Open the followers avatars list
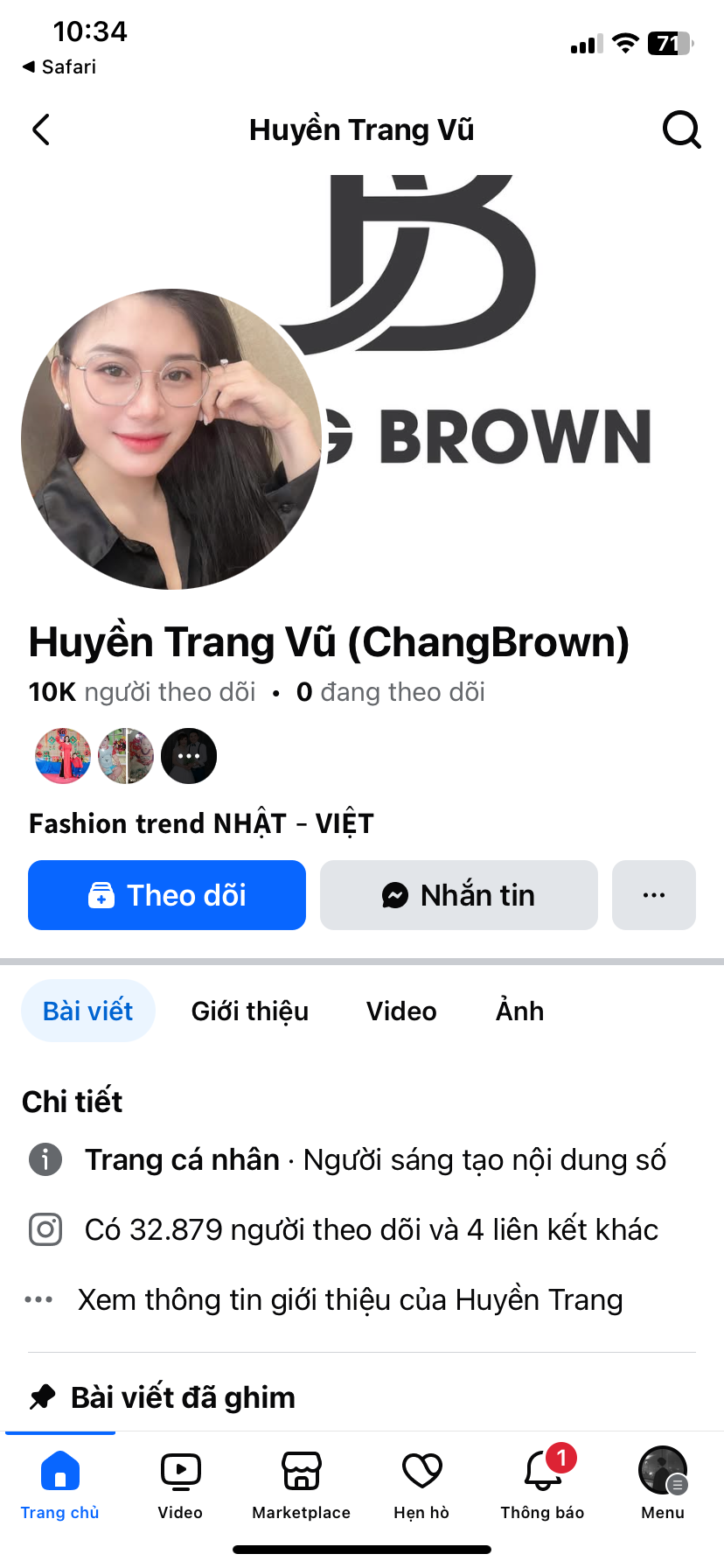Viewport: 724px width, 1568px height. click(126, 756)
